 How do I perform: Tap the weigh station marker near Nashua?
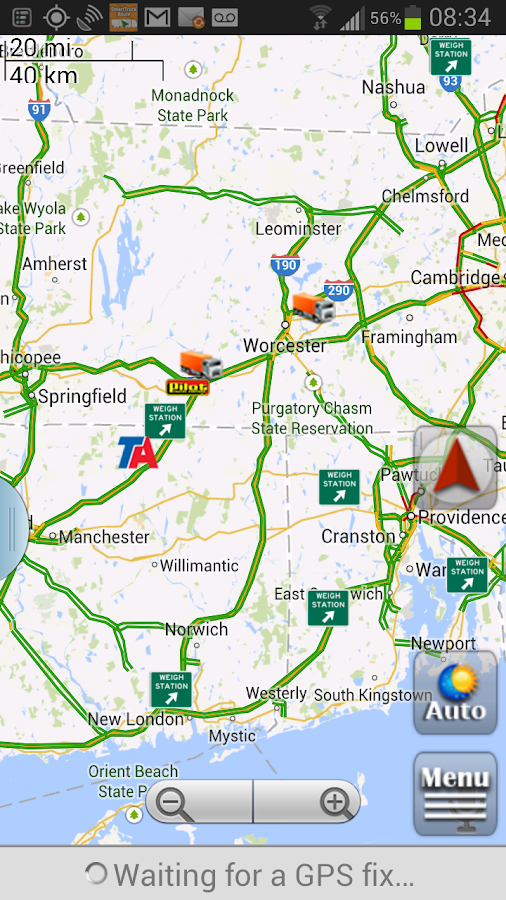coord(451,57)
